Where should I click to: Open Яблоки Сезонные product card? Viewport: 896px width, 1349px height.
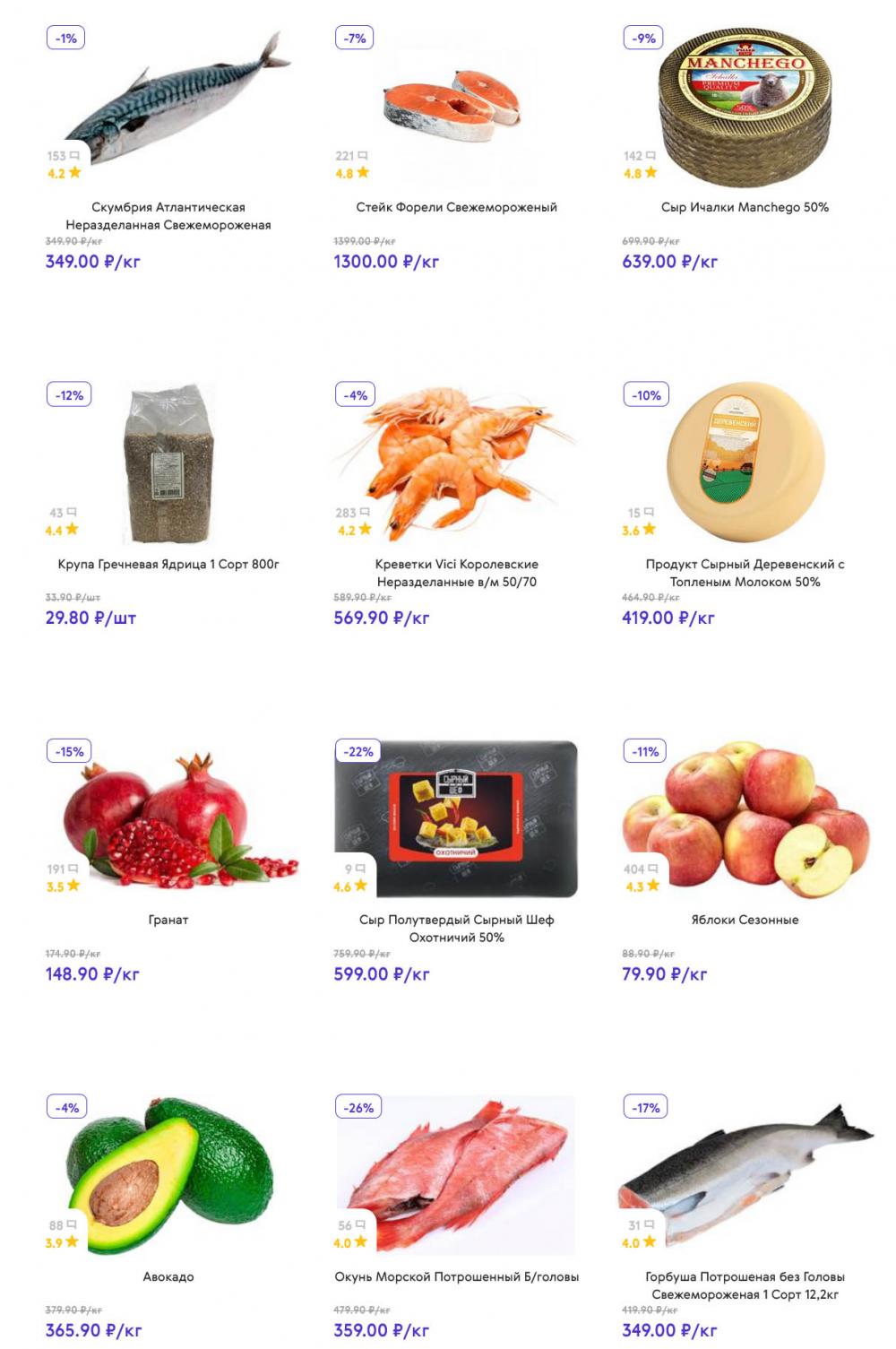click(x=745, y=920)
